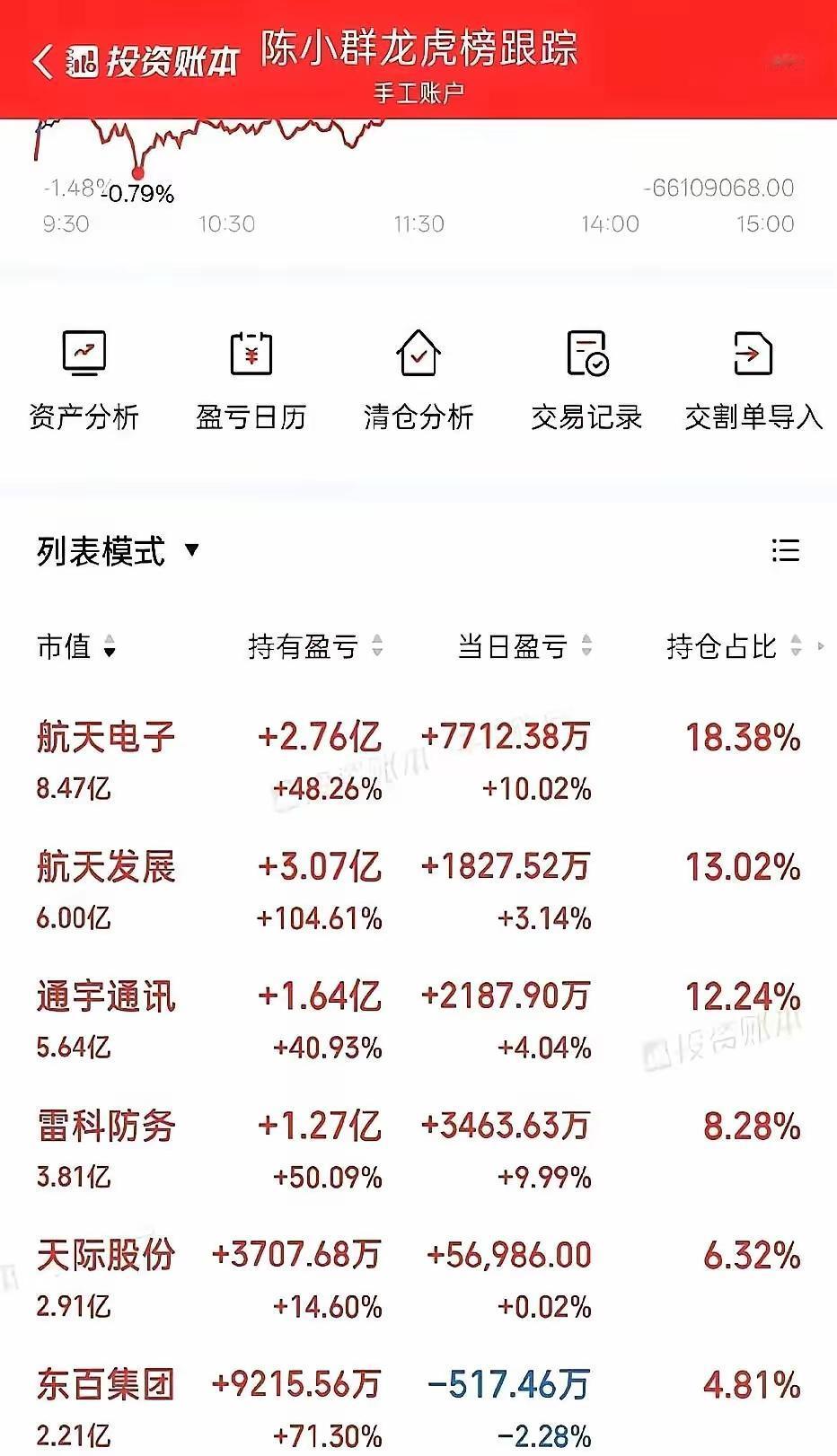837x1456 pixels.
Task: Switch view using the list layout icon
Action: click(784, 550)
